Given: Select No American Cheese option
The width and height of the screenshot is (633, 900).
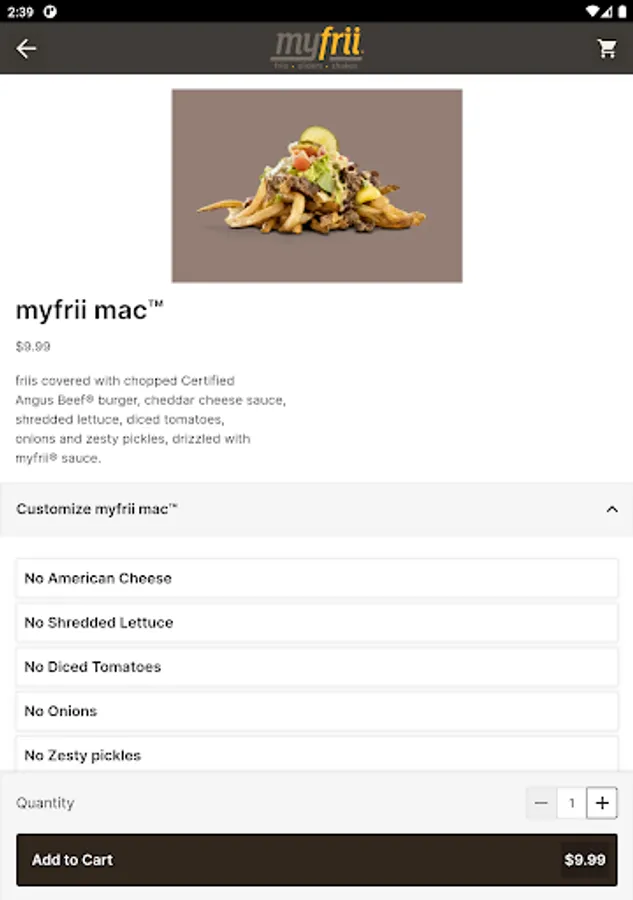Looking at the screenshot, I should click(x=316, y=578).
